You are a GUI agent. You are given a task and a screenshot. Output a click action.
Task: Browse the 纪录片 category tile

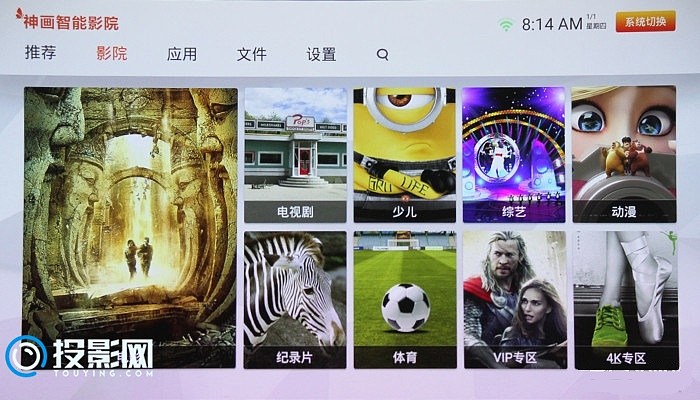click(x=295, y=300)
